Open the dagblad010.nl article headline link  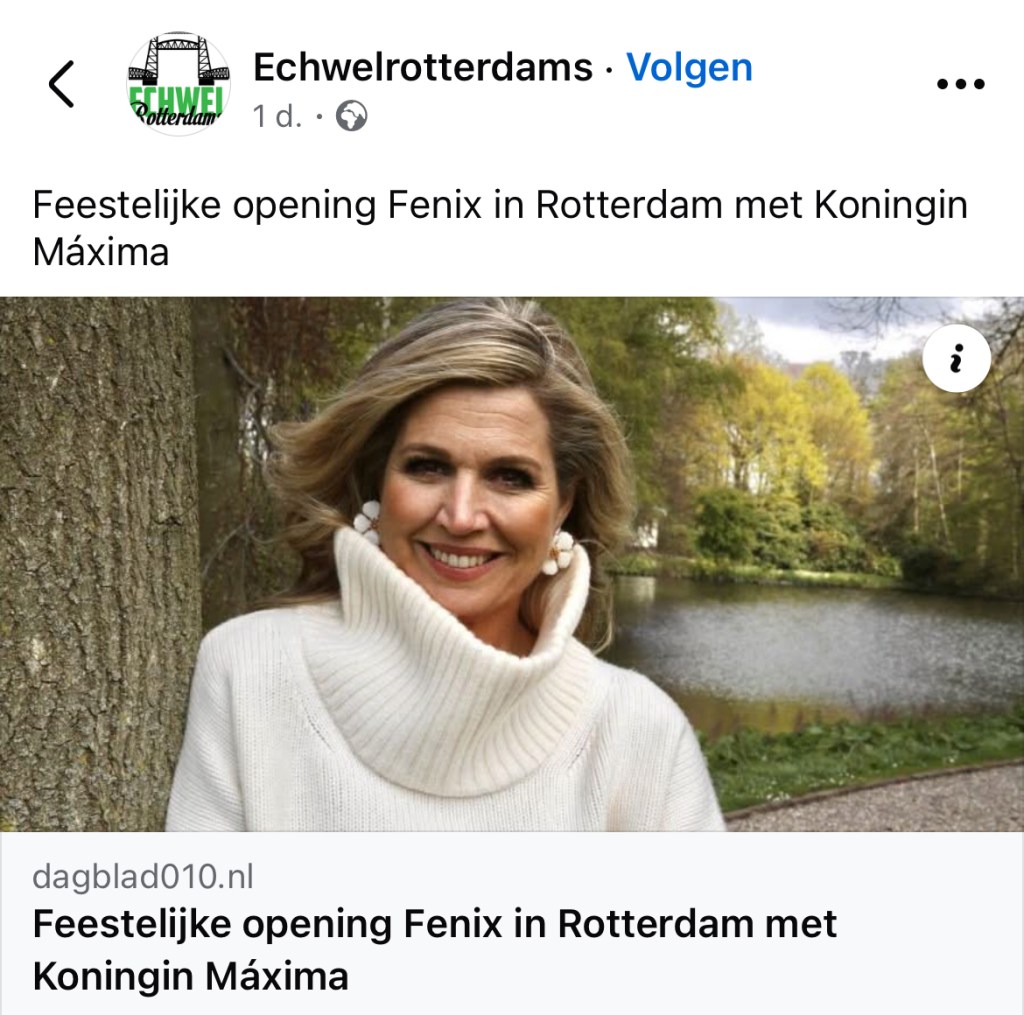coord(434,948)
